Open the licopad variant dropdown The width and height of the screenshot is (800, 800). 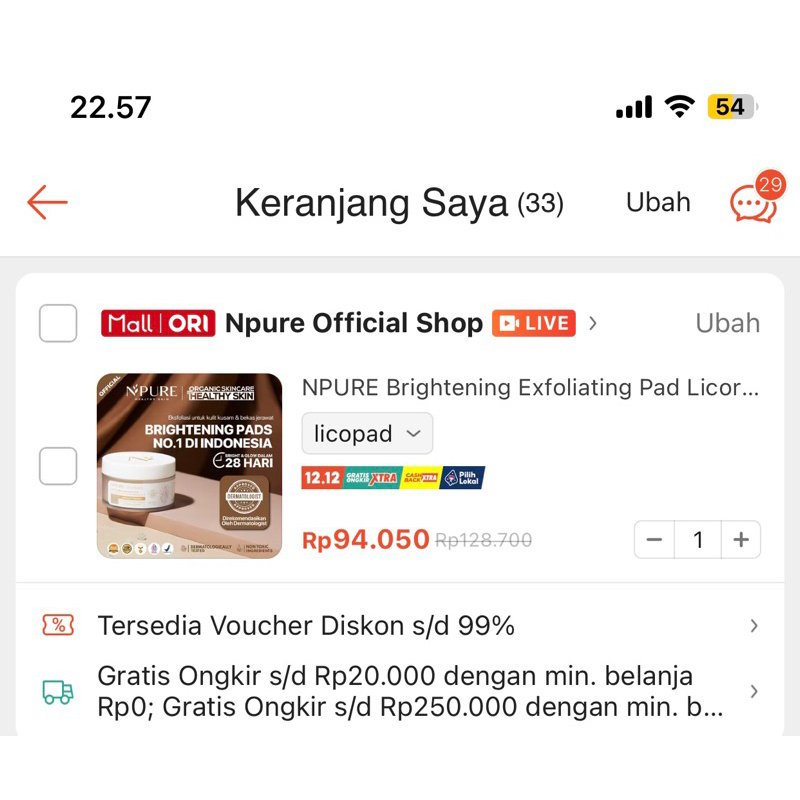click(367, 434)
